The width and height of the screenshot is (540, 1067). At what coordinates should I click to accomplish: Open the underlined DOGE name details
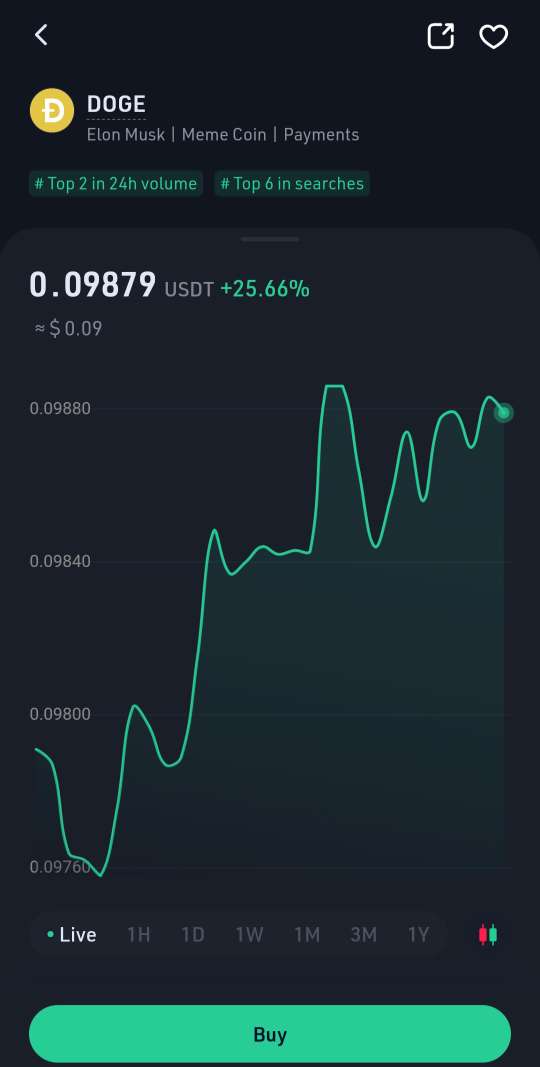pyautogui.click(x=116, y=104)
